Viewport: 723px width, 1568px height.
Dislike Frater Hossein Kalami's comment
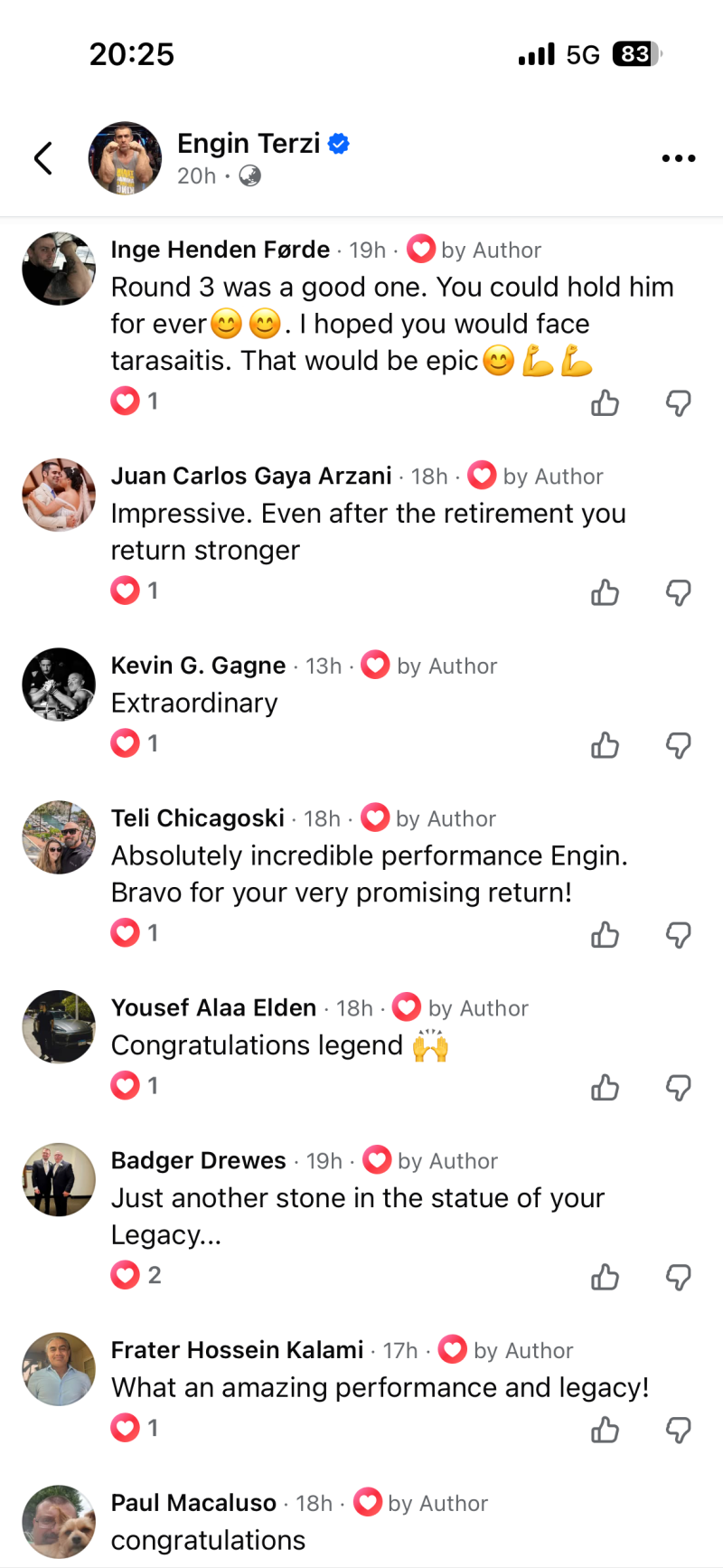(678, 1430)
